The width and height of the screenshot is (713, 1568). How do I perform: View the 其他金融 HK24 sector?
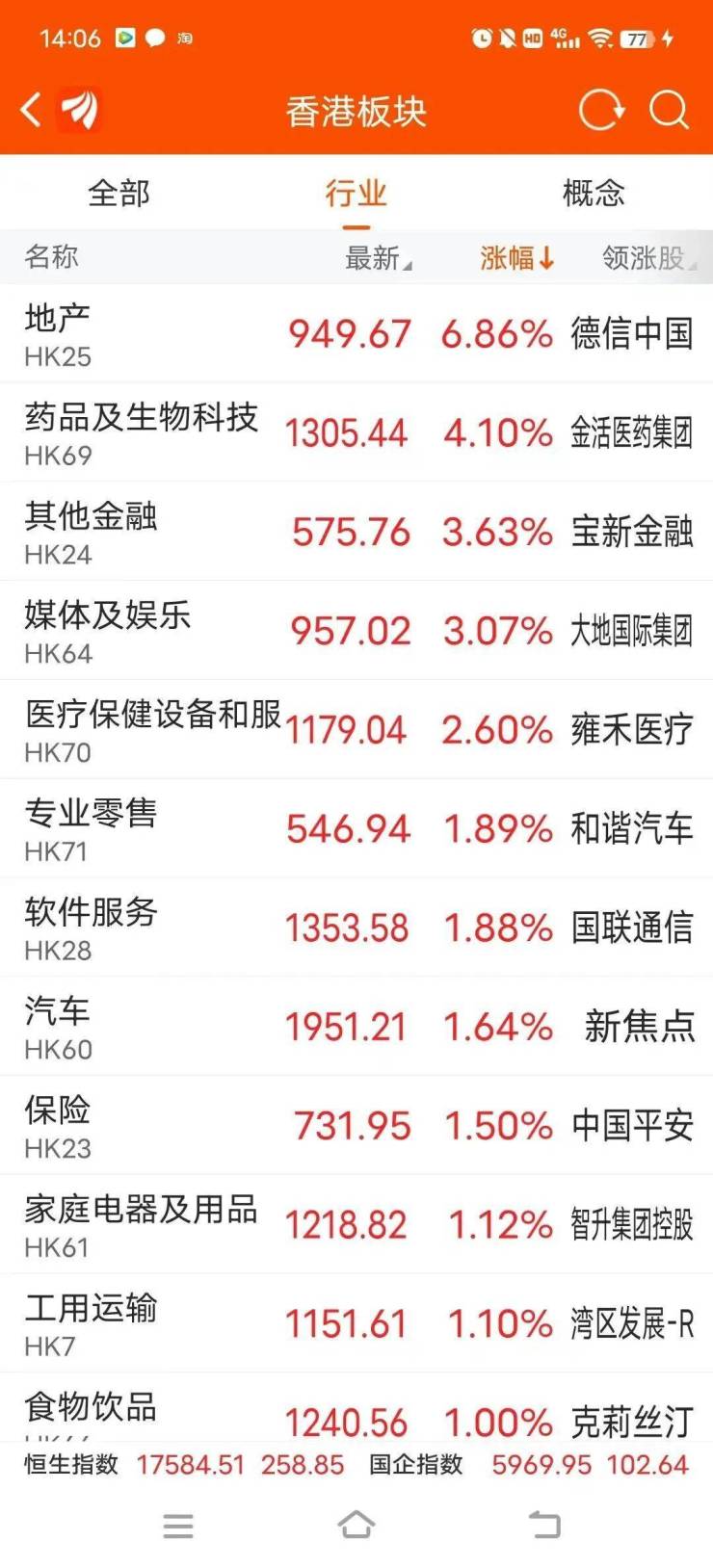[x=91, y=532]
